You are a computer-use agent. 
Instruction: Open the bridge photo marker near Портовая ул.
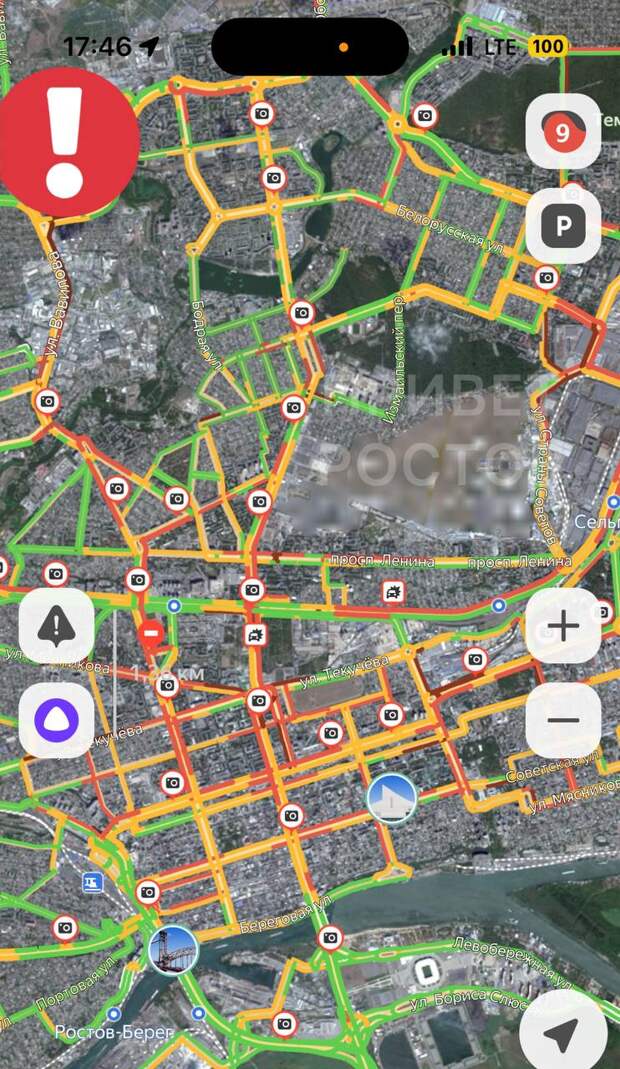172,949
